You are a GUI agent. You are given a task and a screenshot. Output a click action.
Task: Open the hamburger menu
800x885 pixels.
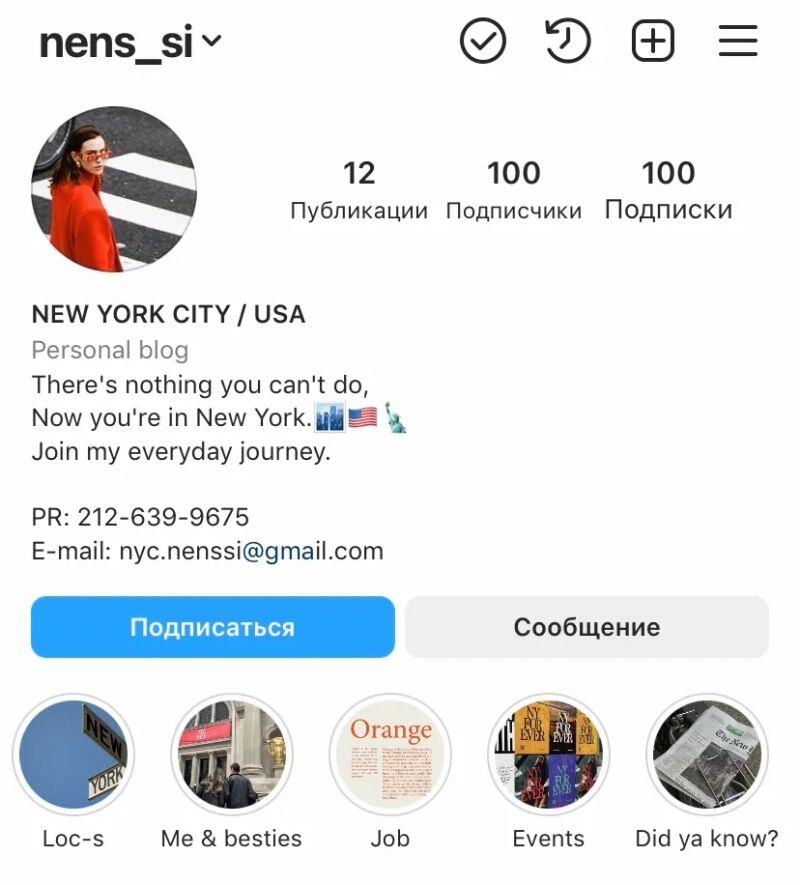(x=738, y=42)
